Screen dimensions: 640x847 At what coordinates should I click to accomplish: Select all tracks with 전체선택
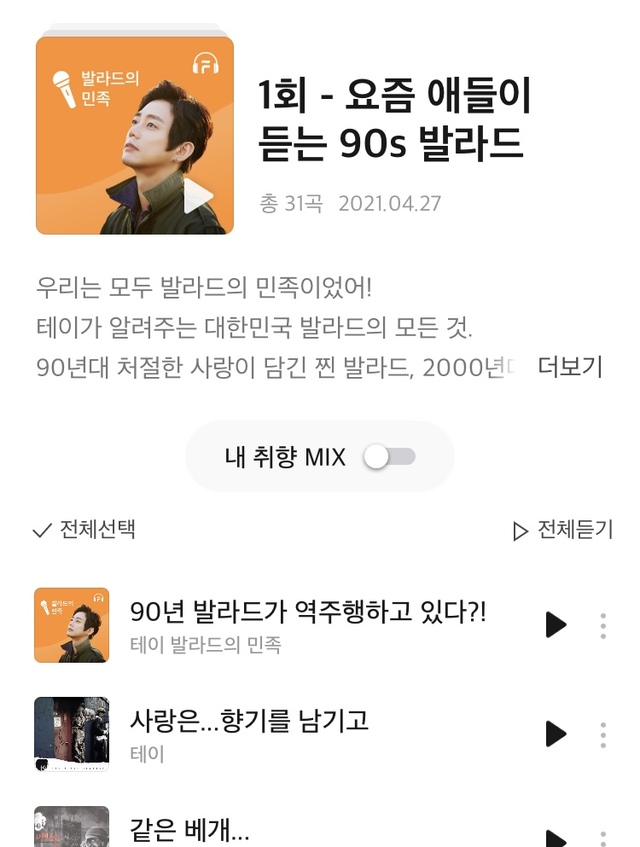84,530
